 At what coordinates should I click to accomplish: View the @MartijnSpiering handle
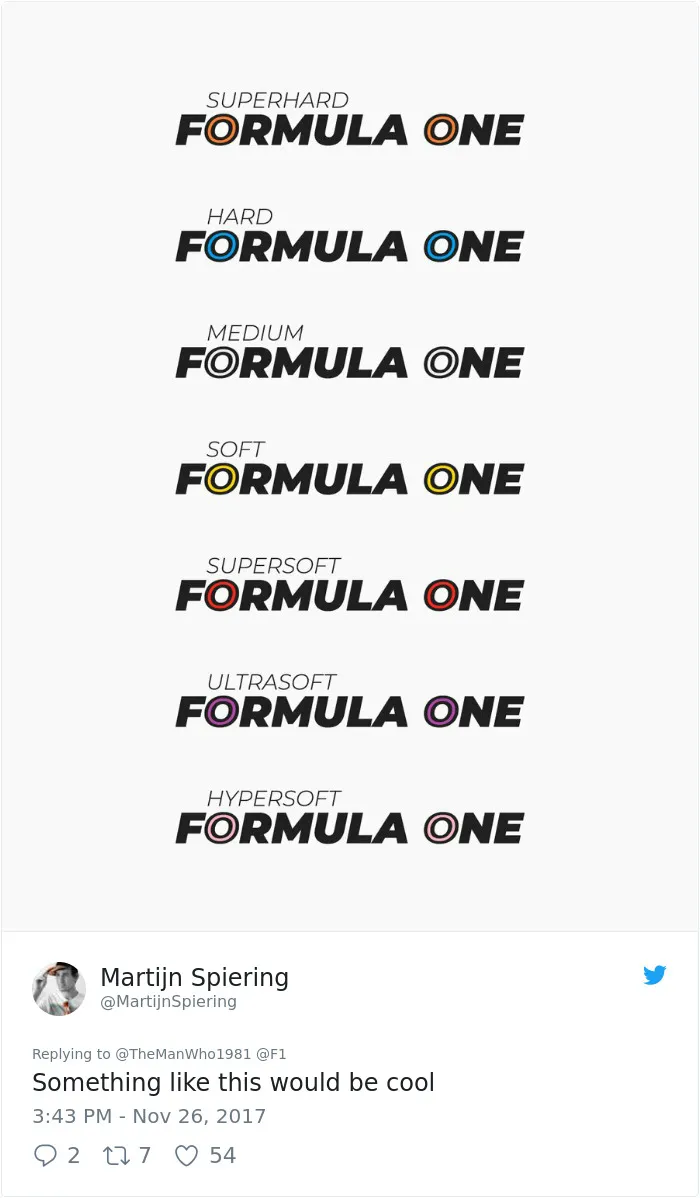[x=168, y=1002]
